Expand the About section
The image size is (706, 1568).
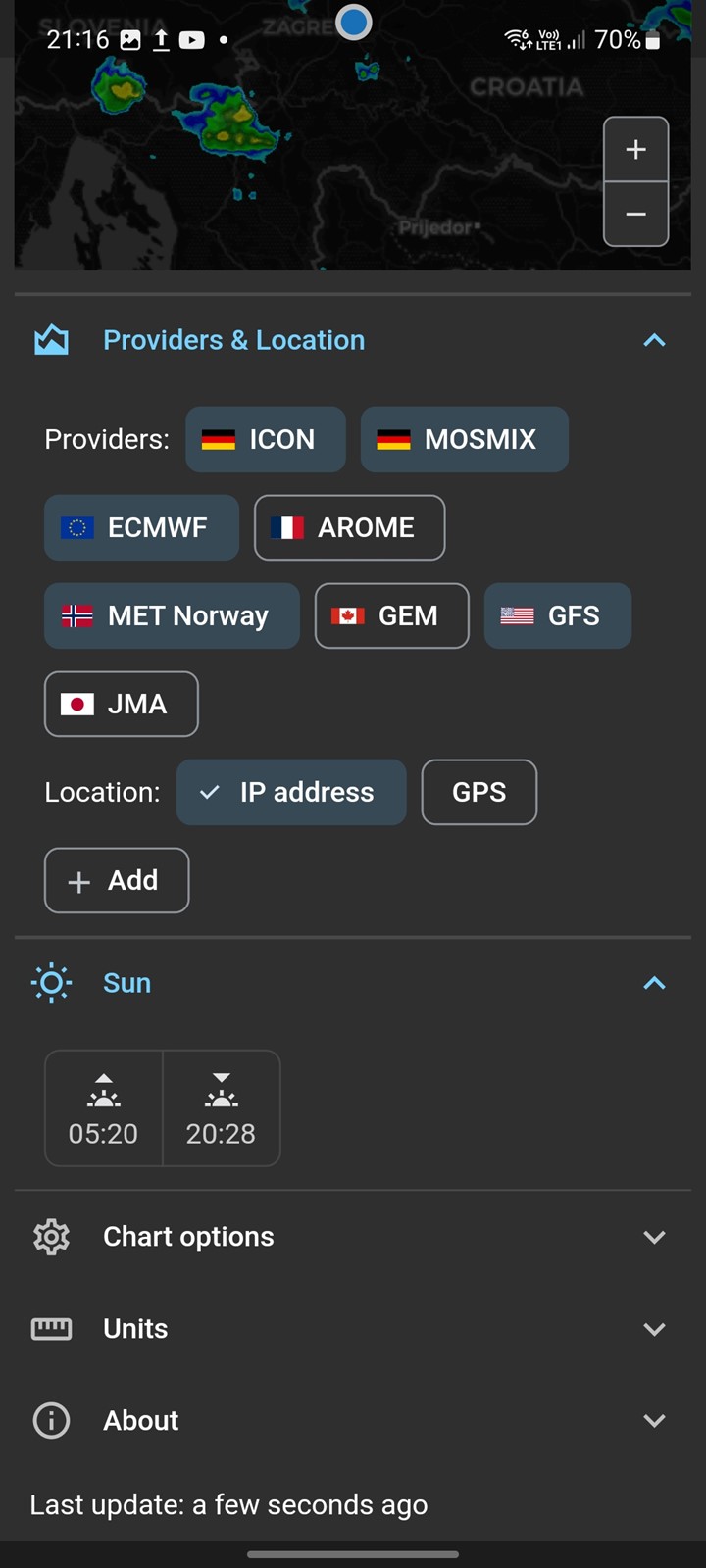point(353,1421)
